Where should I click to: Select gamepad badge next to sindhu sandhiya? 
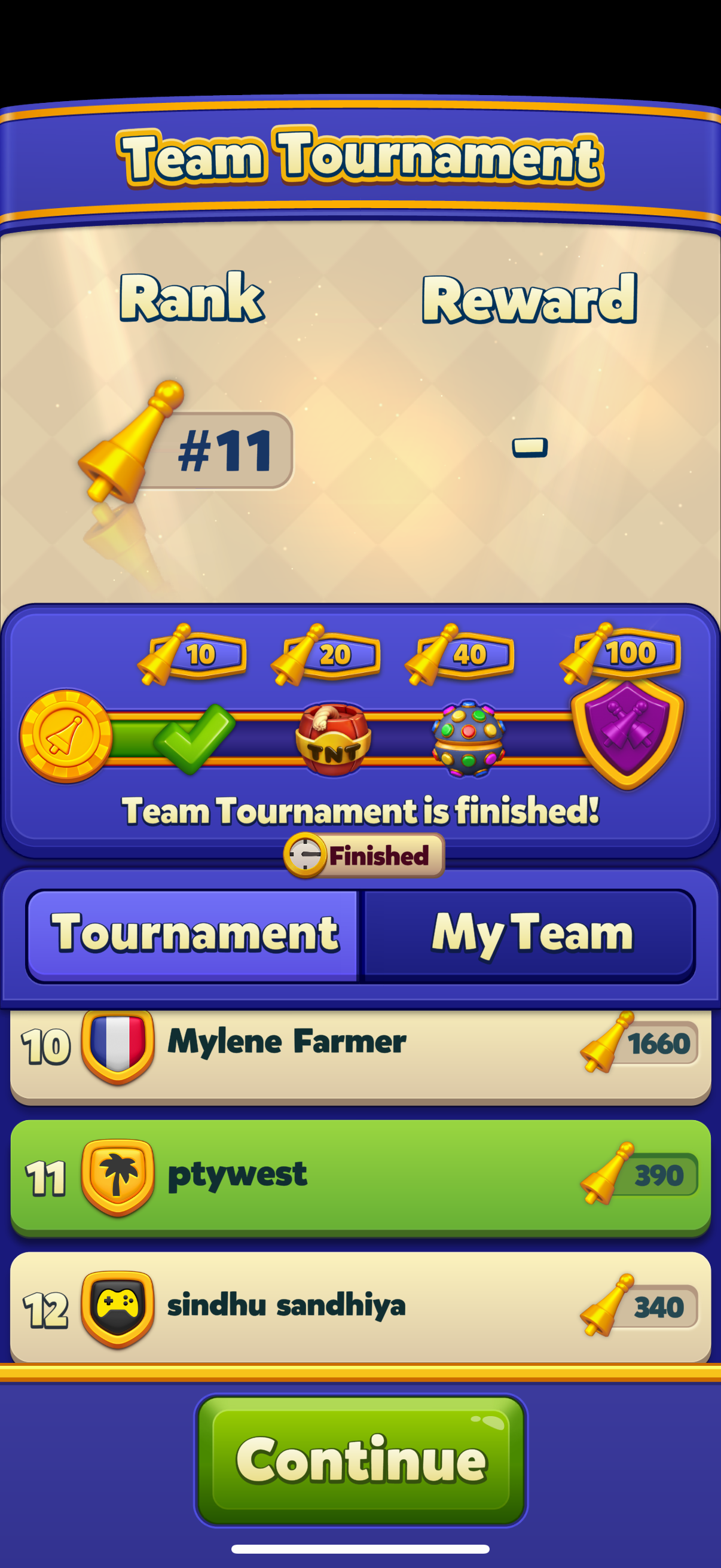pos(117,1307)
